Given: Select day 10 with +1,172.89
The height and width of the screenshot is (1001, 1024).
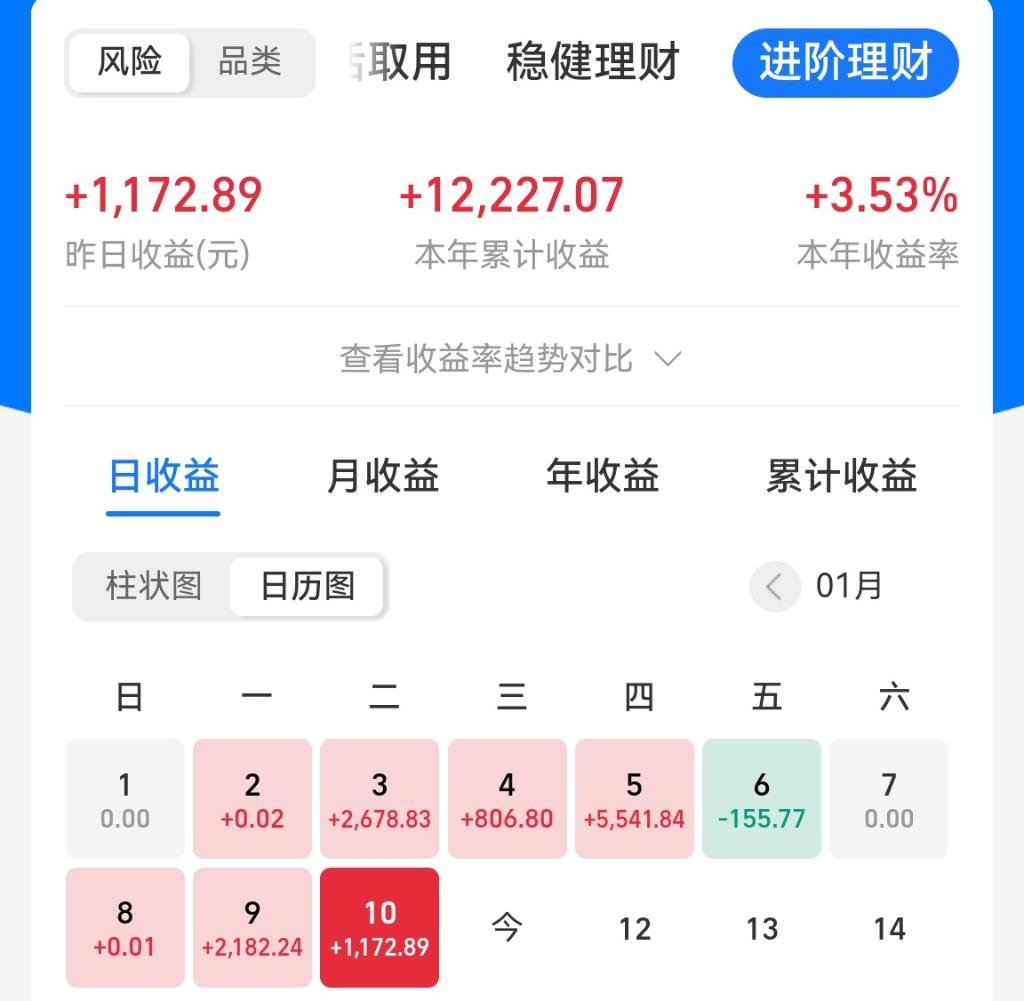Looking at the screenshot, I should pos(379,927).
